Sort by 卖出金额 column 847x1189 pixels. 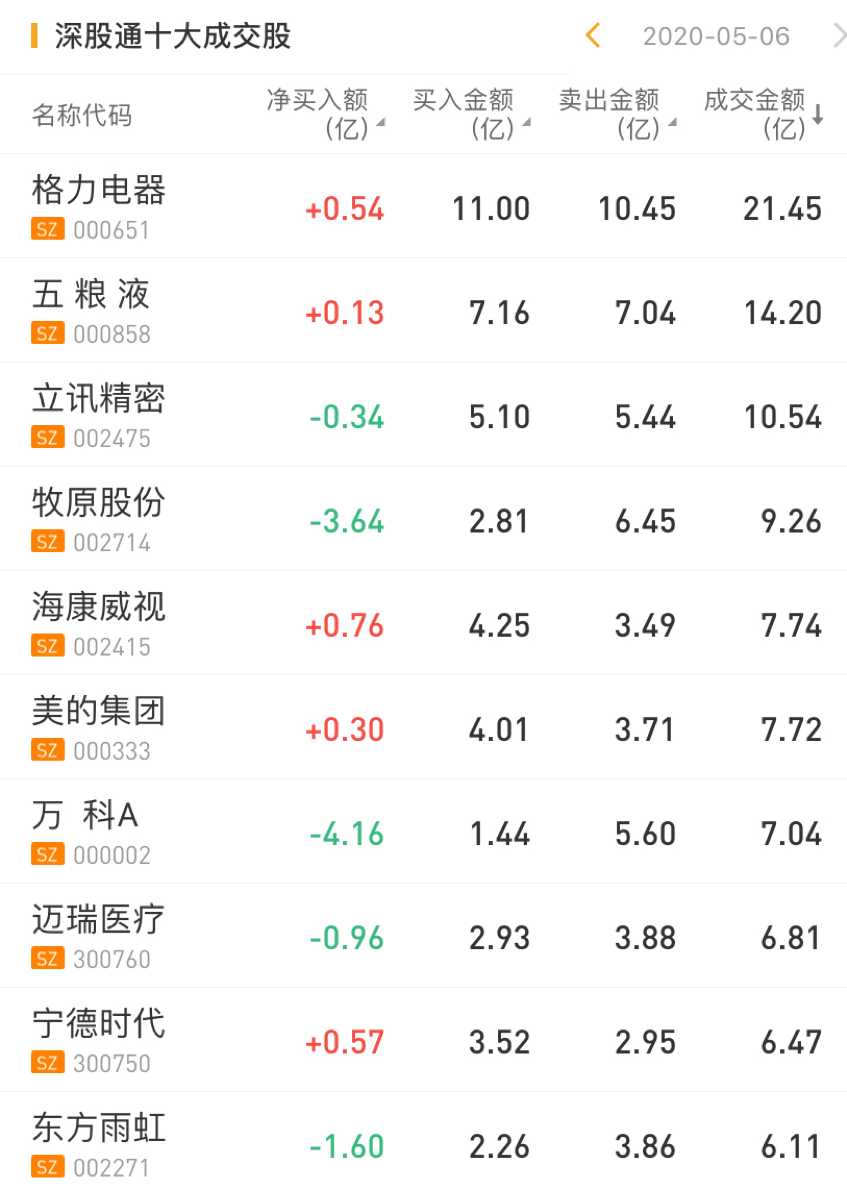(615, 114)
